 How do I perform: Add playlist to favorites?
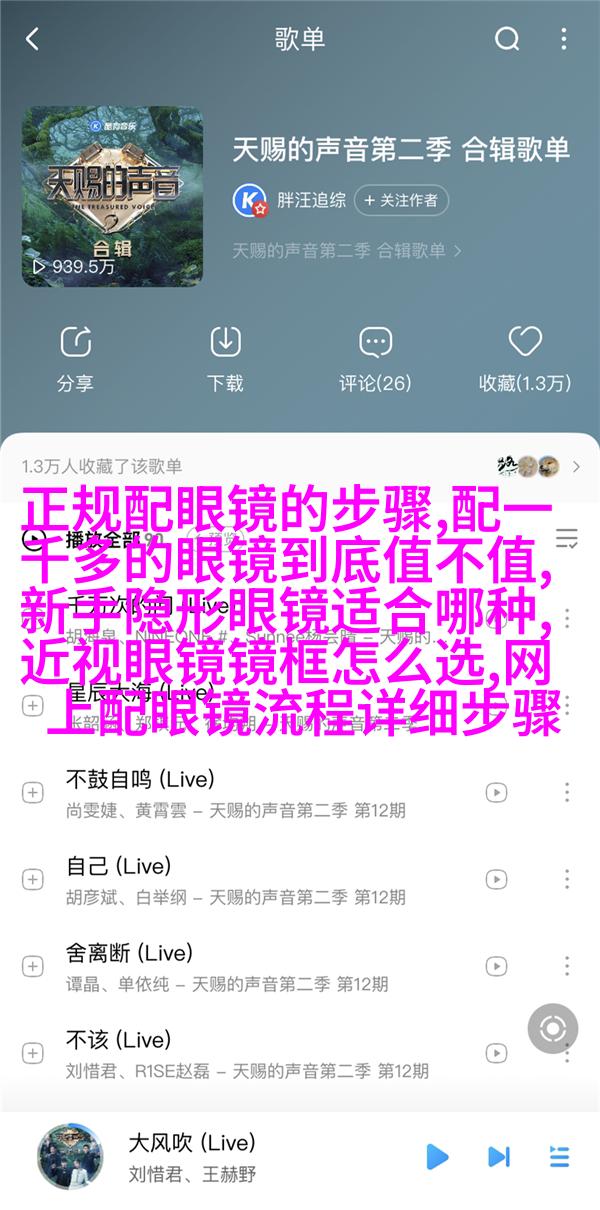tap(524, 357)
